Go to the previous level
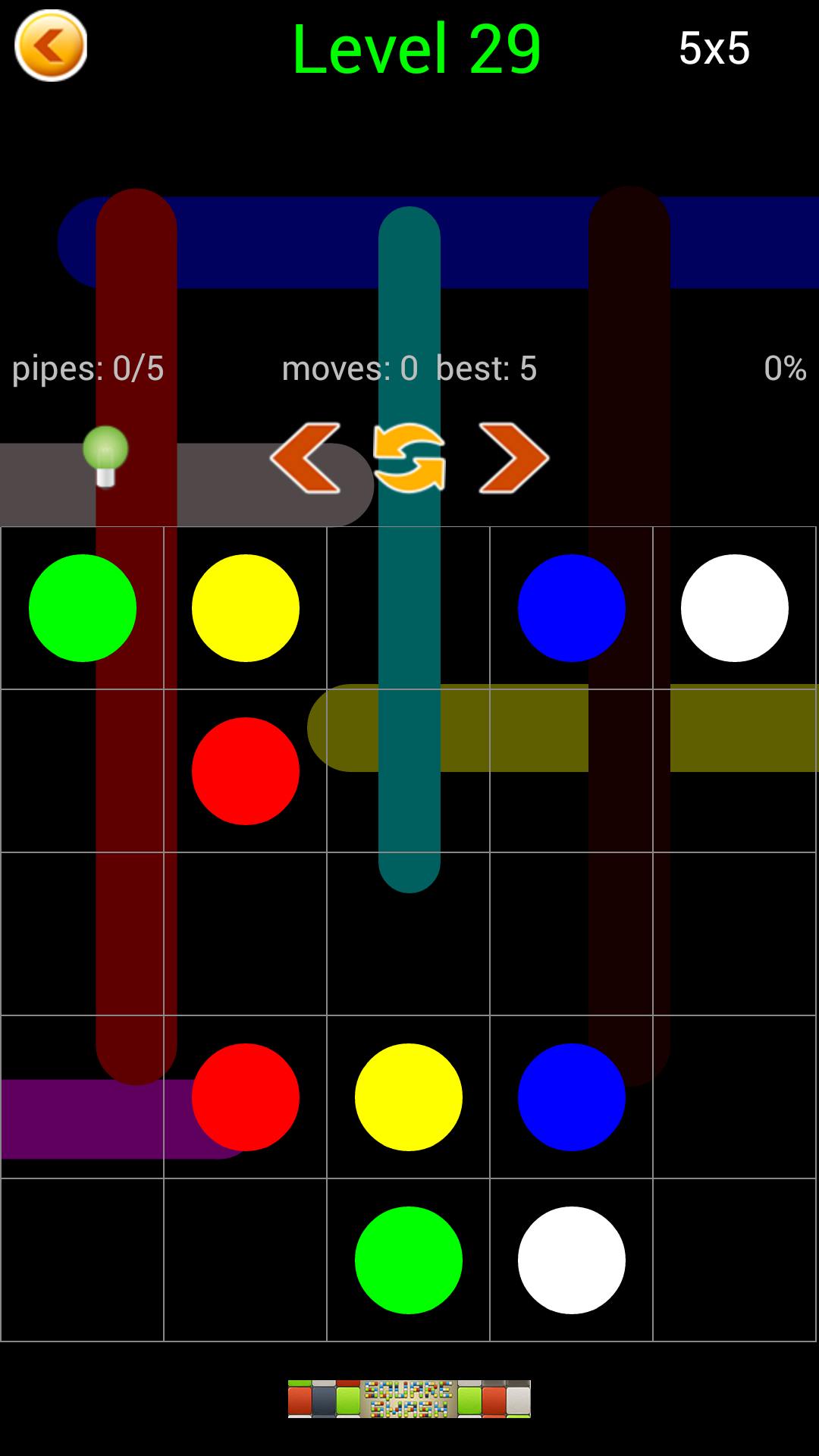Screen dimensions: 819x1456 pyautogui.click(x=305, y=458)
